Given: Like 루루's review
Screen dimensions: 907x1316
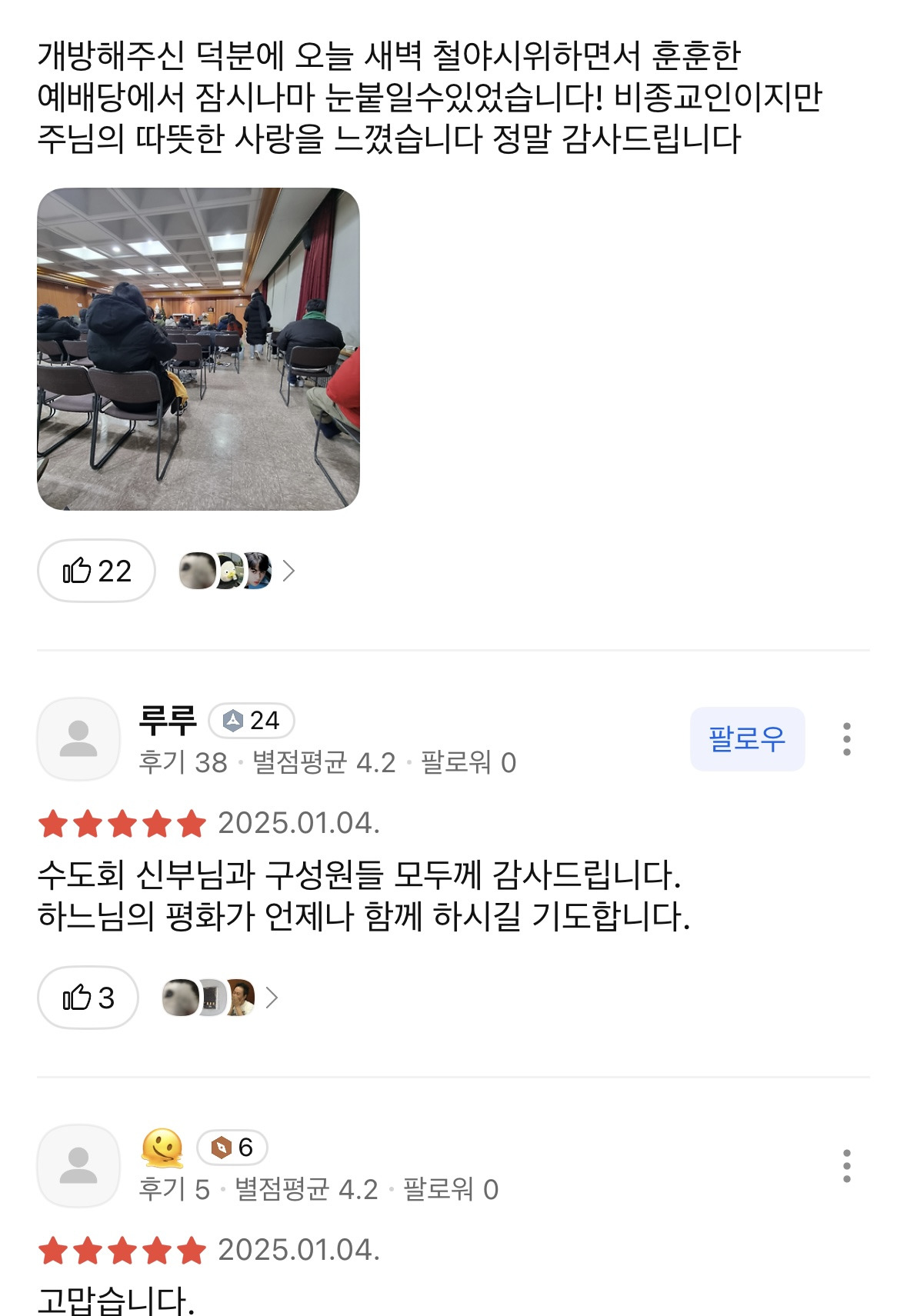Looking at the screenshot, I should click(88, 997).
